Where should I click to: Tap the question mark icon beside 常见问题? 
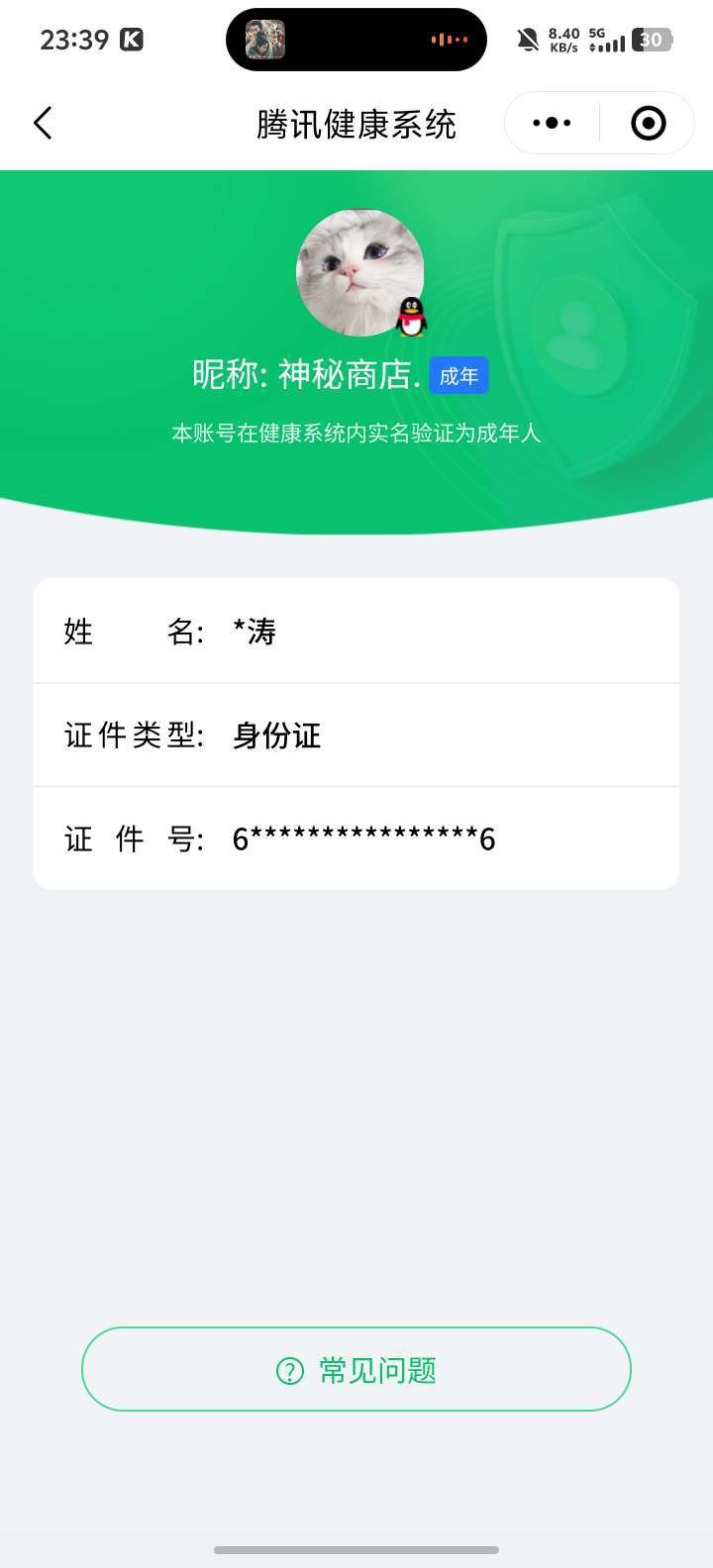pyautogui.click(x=287, y=1369)
